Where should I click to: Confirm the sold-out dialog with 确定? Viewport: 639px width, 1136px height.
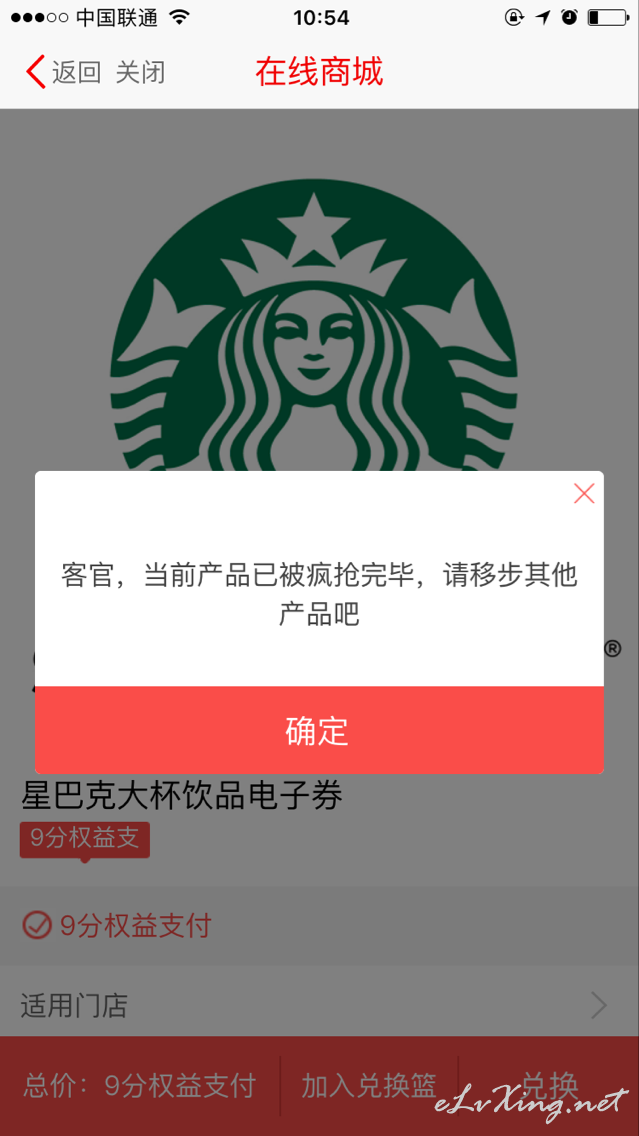pos(319,730)
